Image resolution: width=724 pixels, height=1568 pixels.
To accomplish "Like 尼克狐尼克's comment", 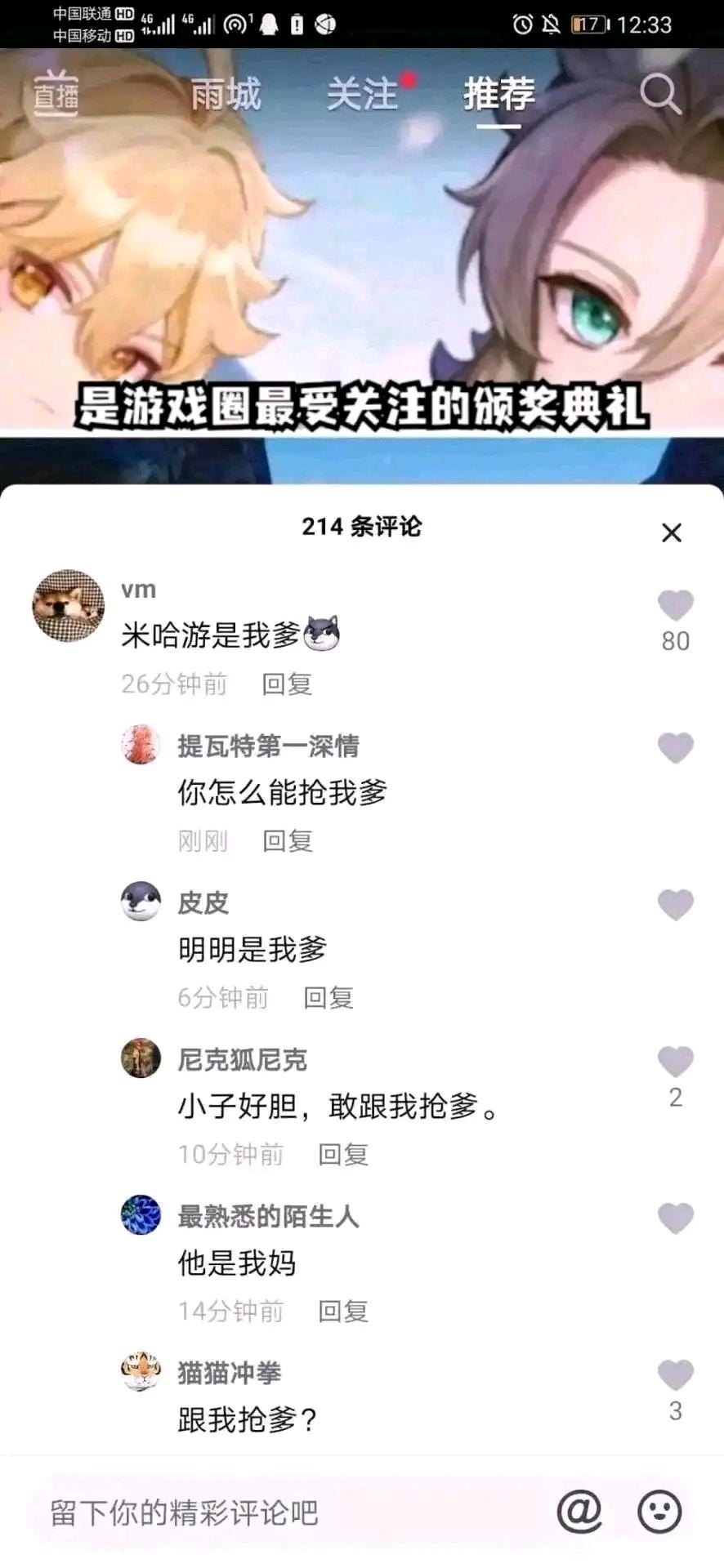I will [675, 1061].
